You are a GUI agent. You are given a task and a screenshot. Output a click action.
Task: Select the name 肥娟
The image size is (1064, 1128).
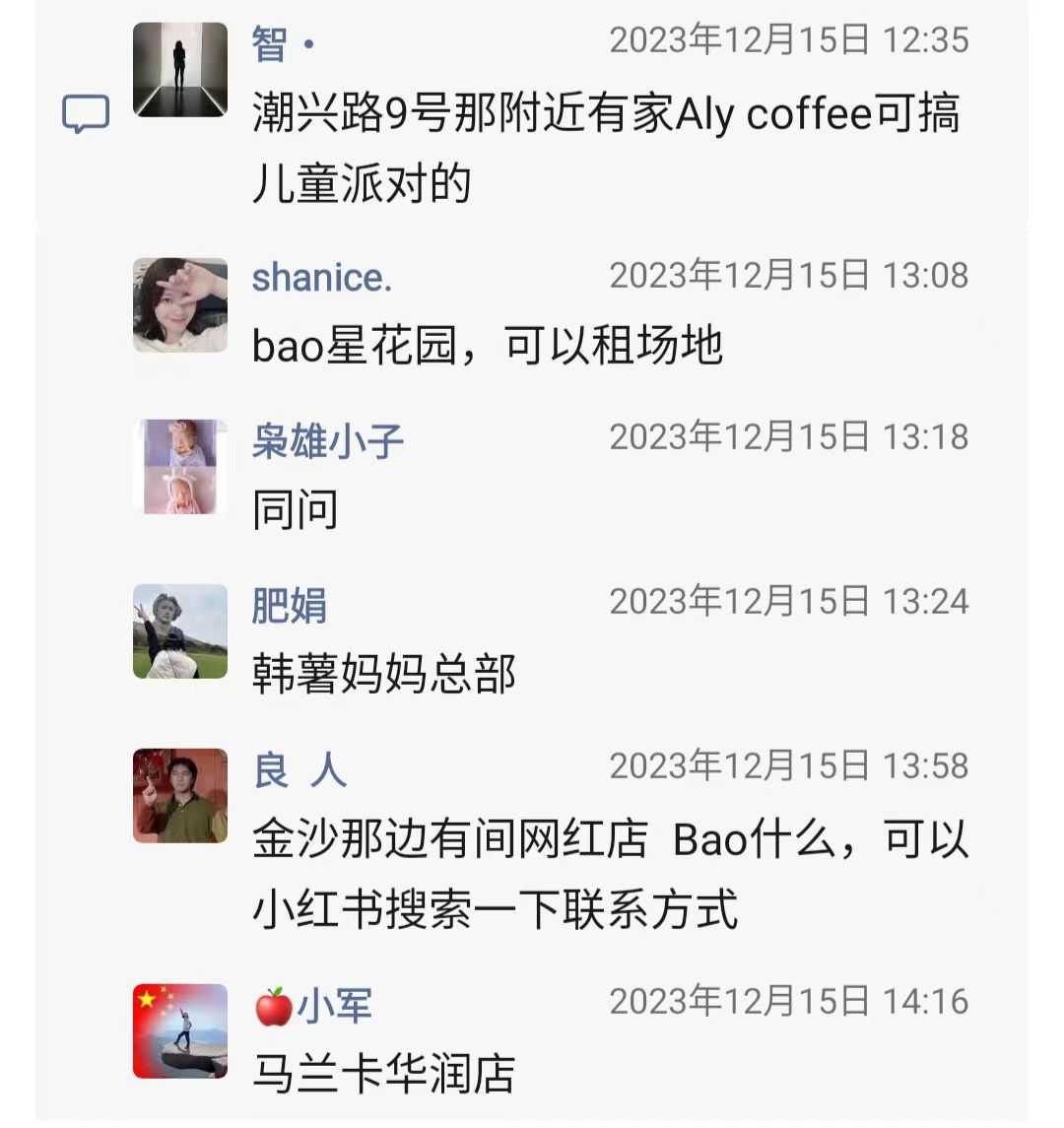(x=289, y=604)
